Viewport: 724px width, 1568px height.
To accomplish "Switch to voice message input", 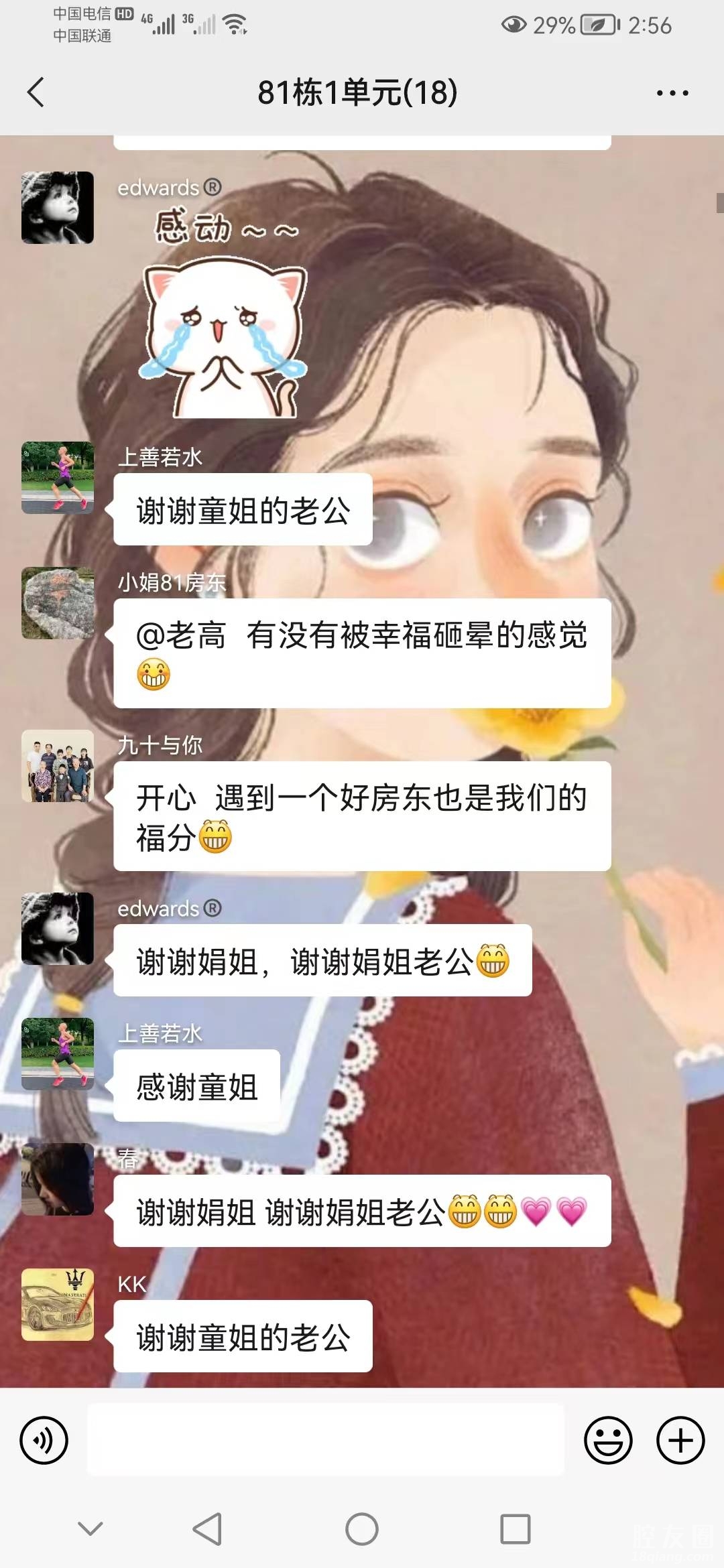I will (44, 1440).
